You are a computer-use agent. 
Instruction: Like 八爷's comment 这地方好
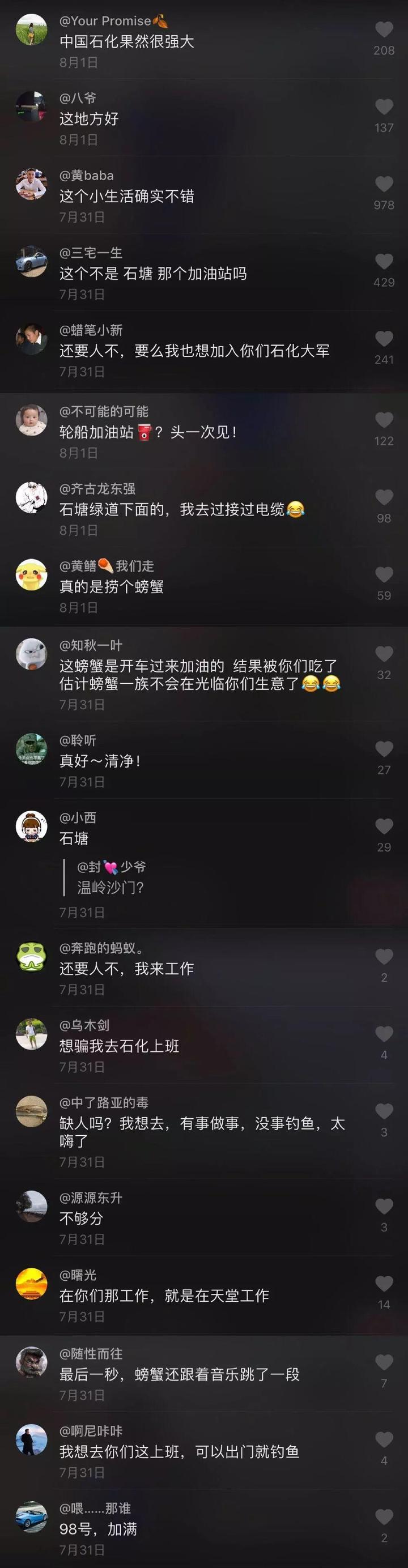[384, 106]
